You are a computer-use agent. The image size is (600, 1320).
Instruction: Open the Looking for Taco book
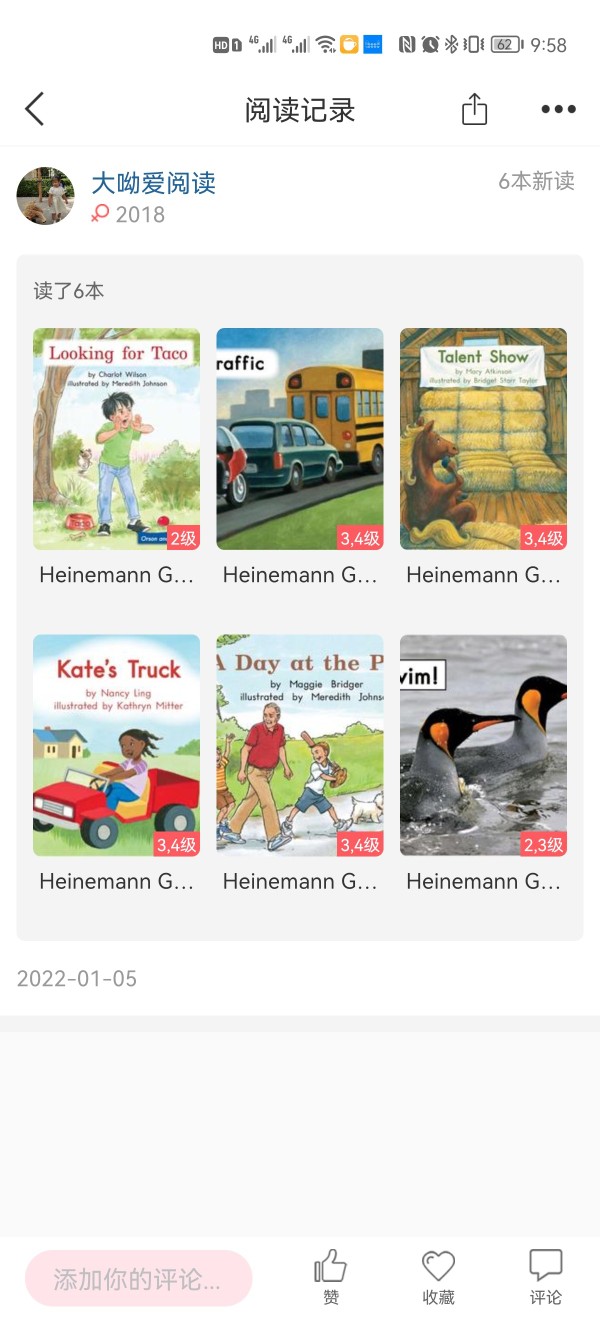[116, 439]
